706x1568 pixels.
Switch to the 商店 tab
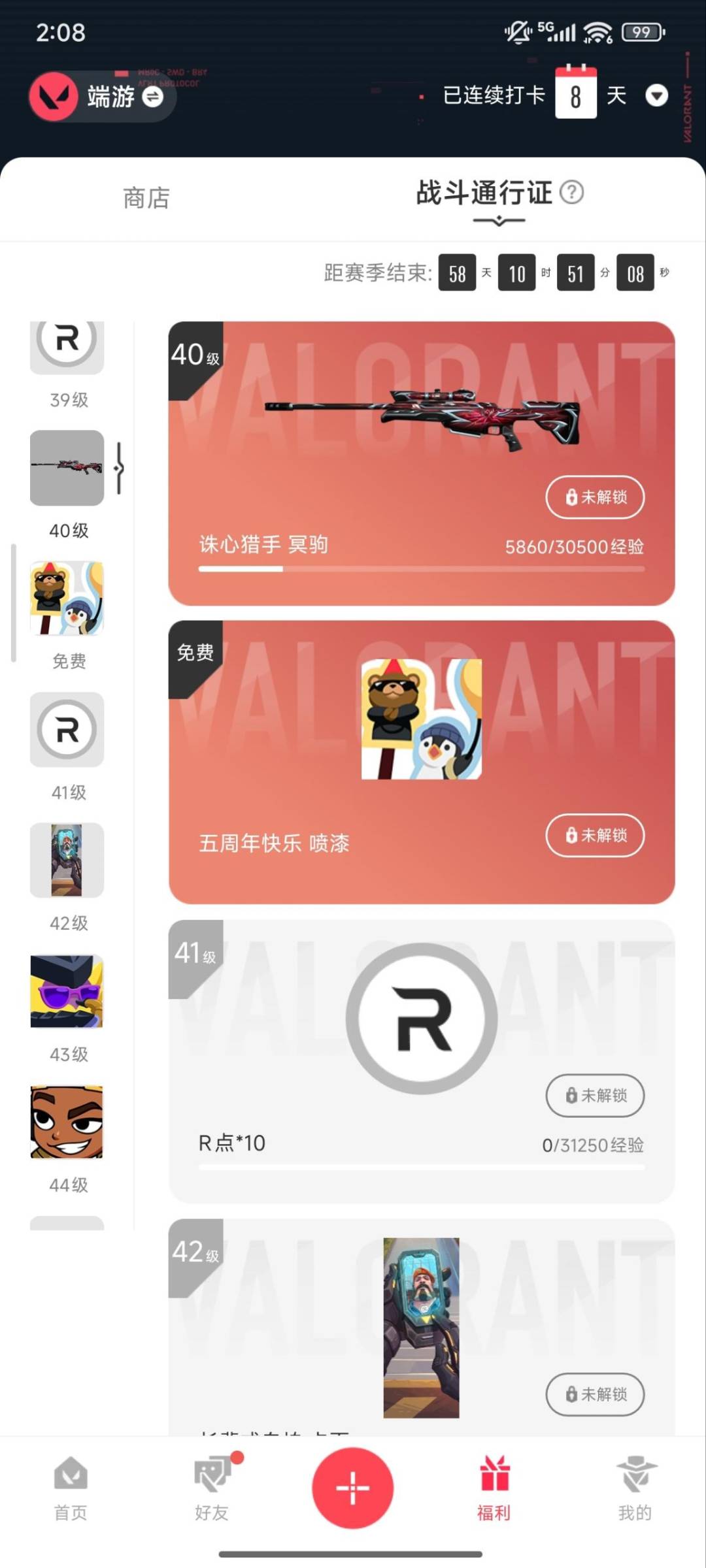click(146, 198)
